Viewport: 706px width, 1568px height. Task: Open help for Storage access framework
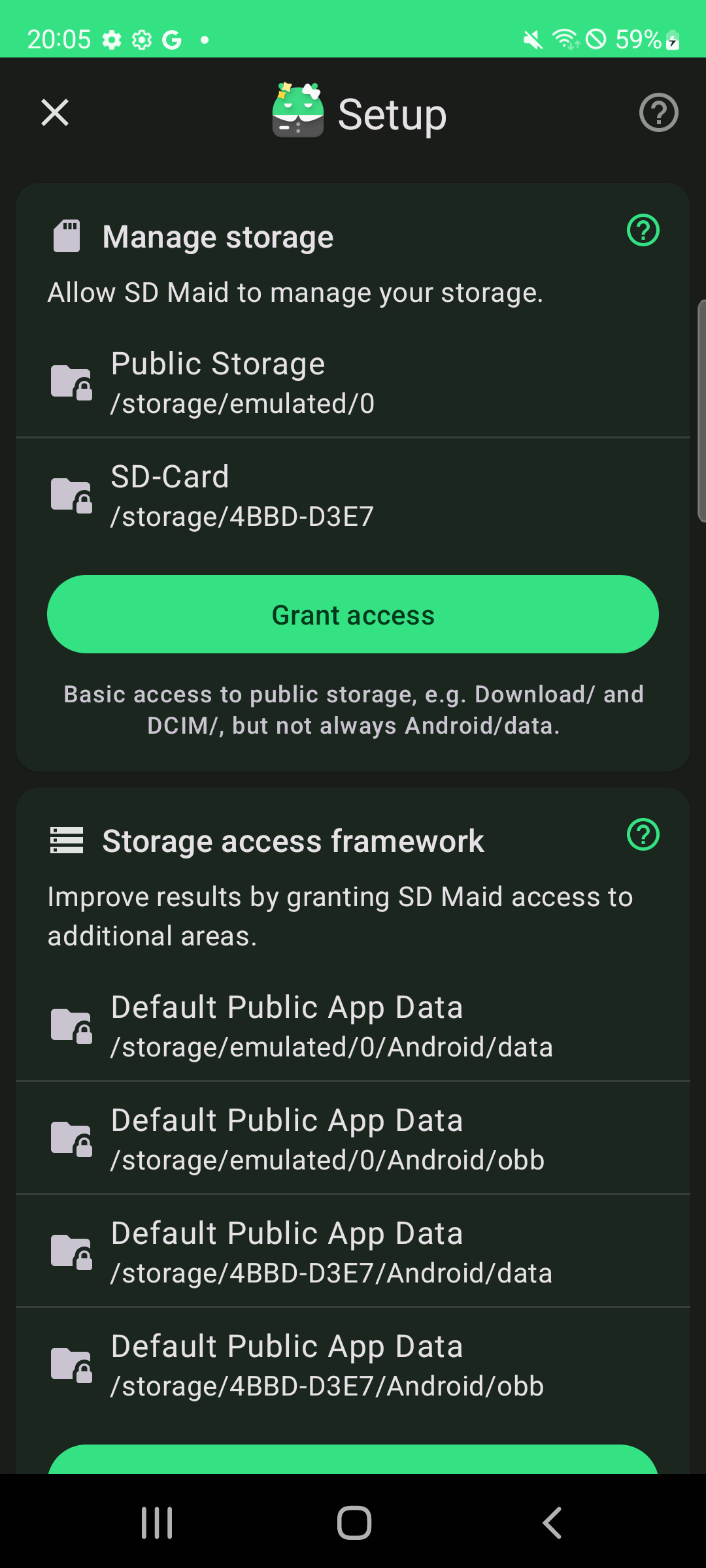click(x=643, y=834)
